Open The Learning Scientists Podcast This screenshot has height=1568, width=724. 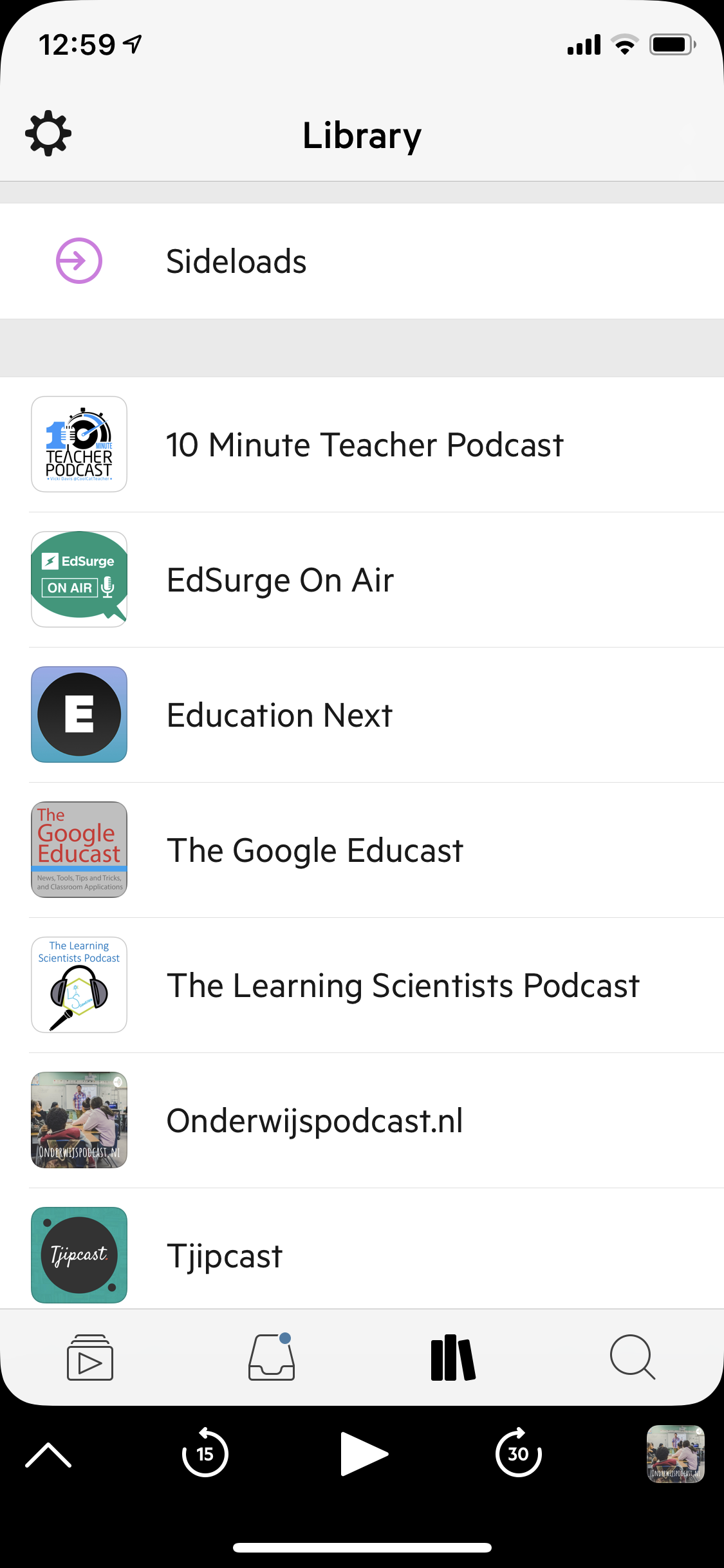tap(362, 985)
